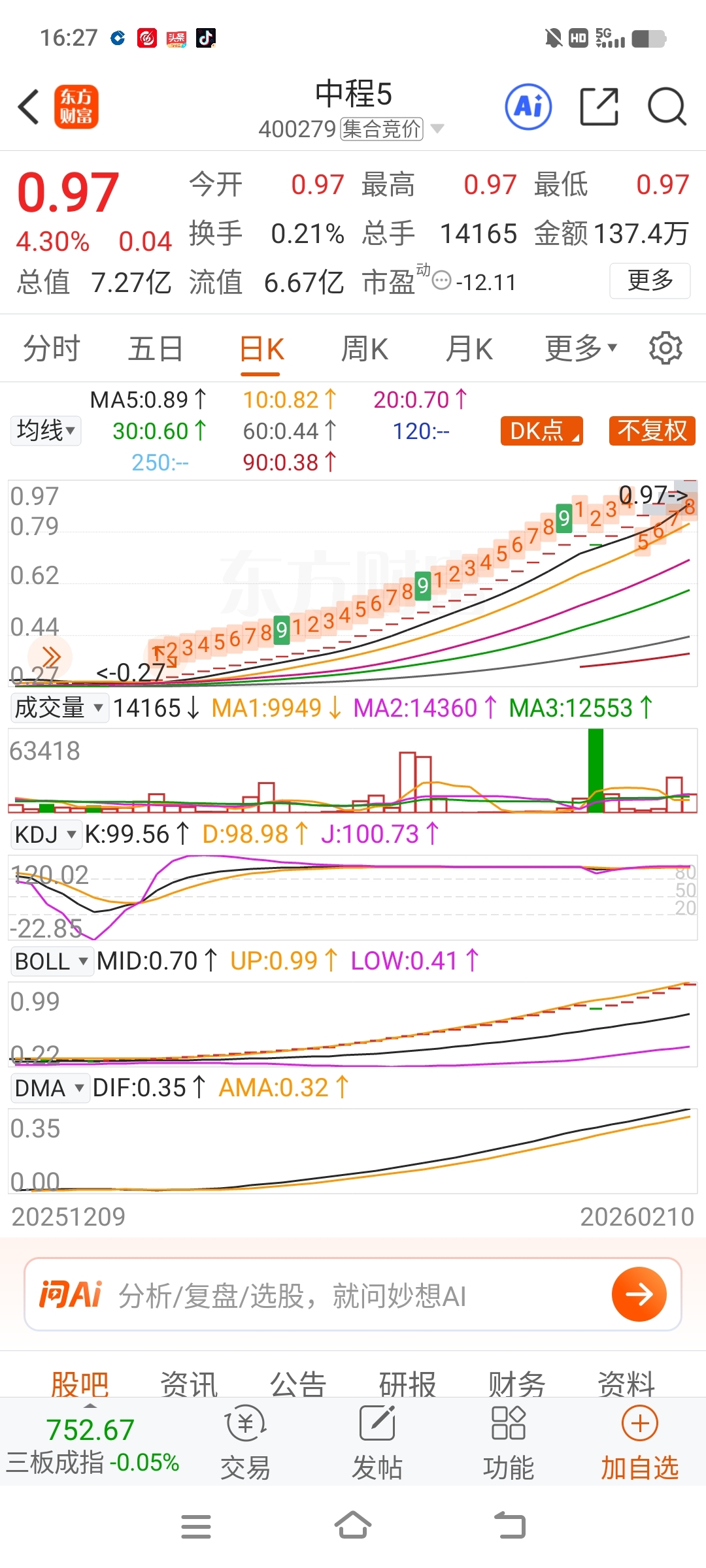Open the AI assistant icon
706x1568 pixels.
[528, 106]
